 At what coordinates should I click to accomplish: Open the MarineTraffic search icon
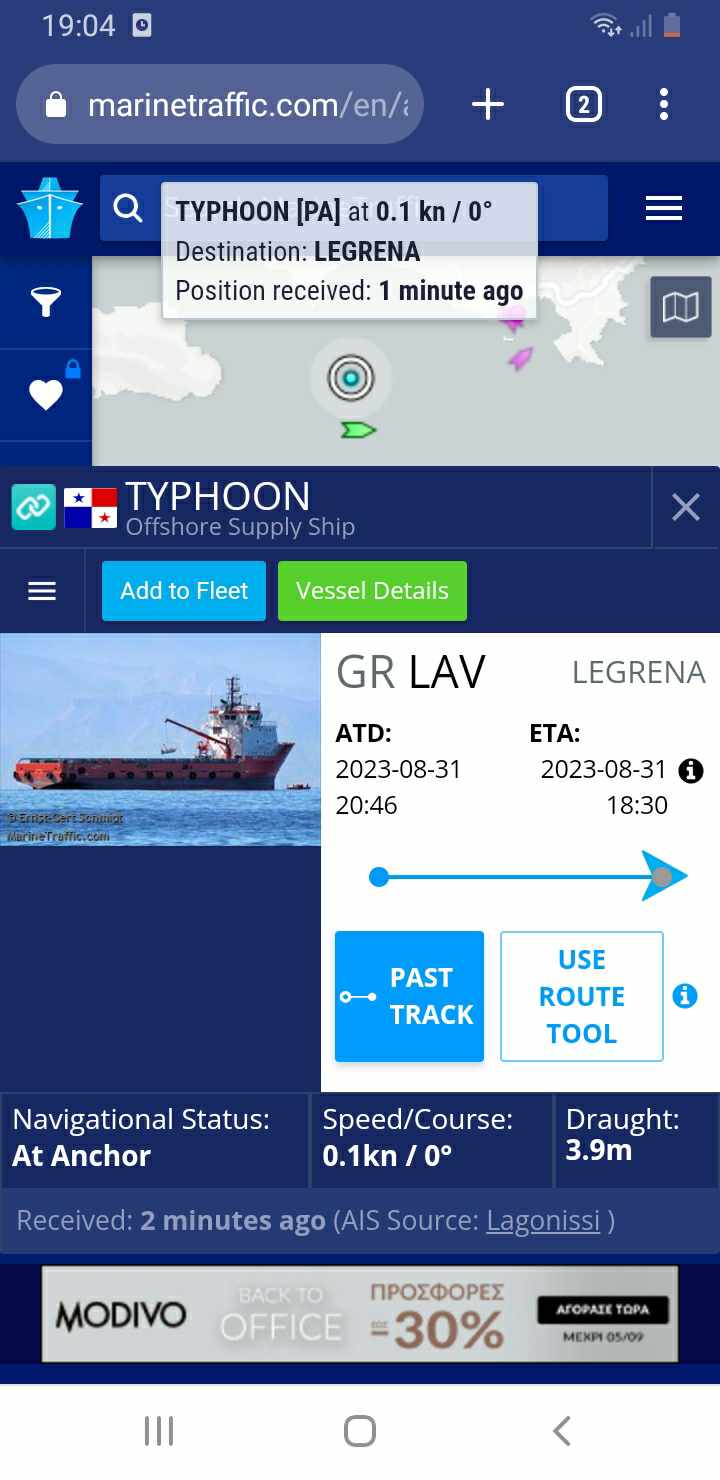128,208
